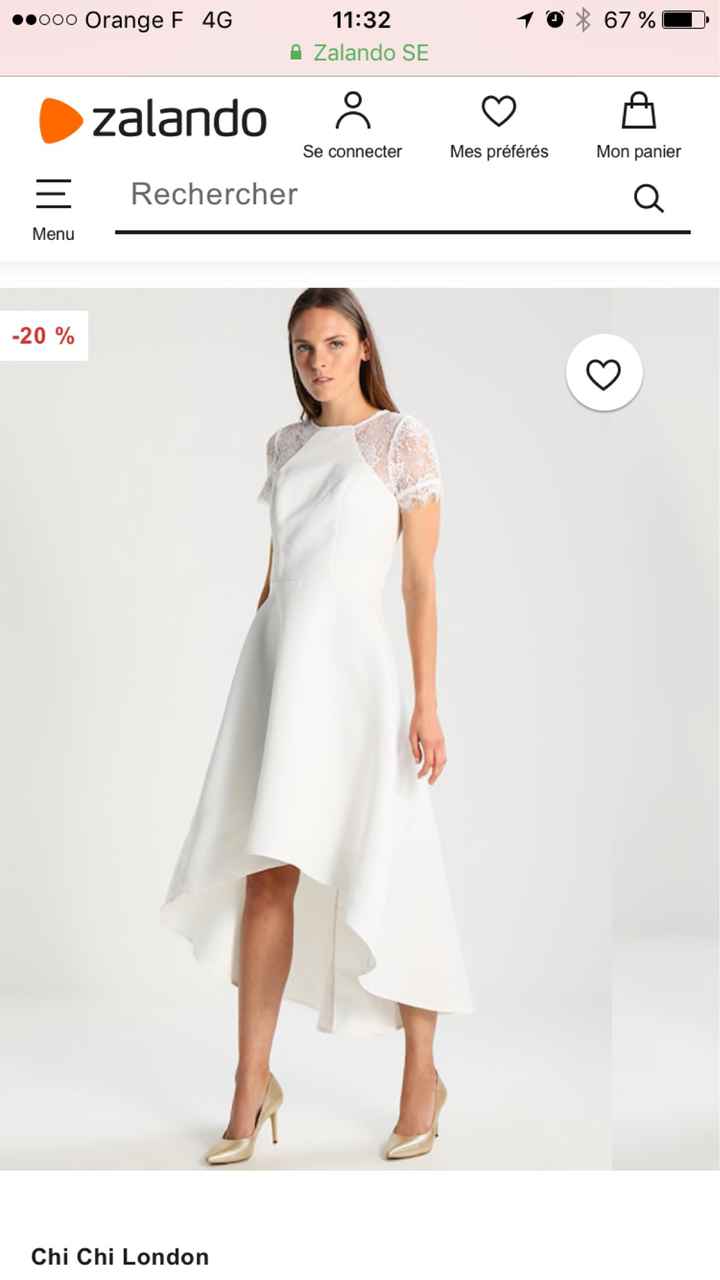Open Mon panier shopping bag

[x=638, y=126]
